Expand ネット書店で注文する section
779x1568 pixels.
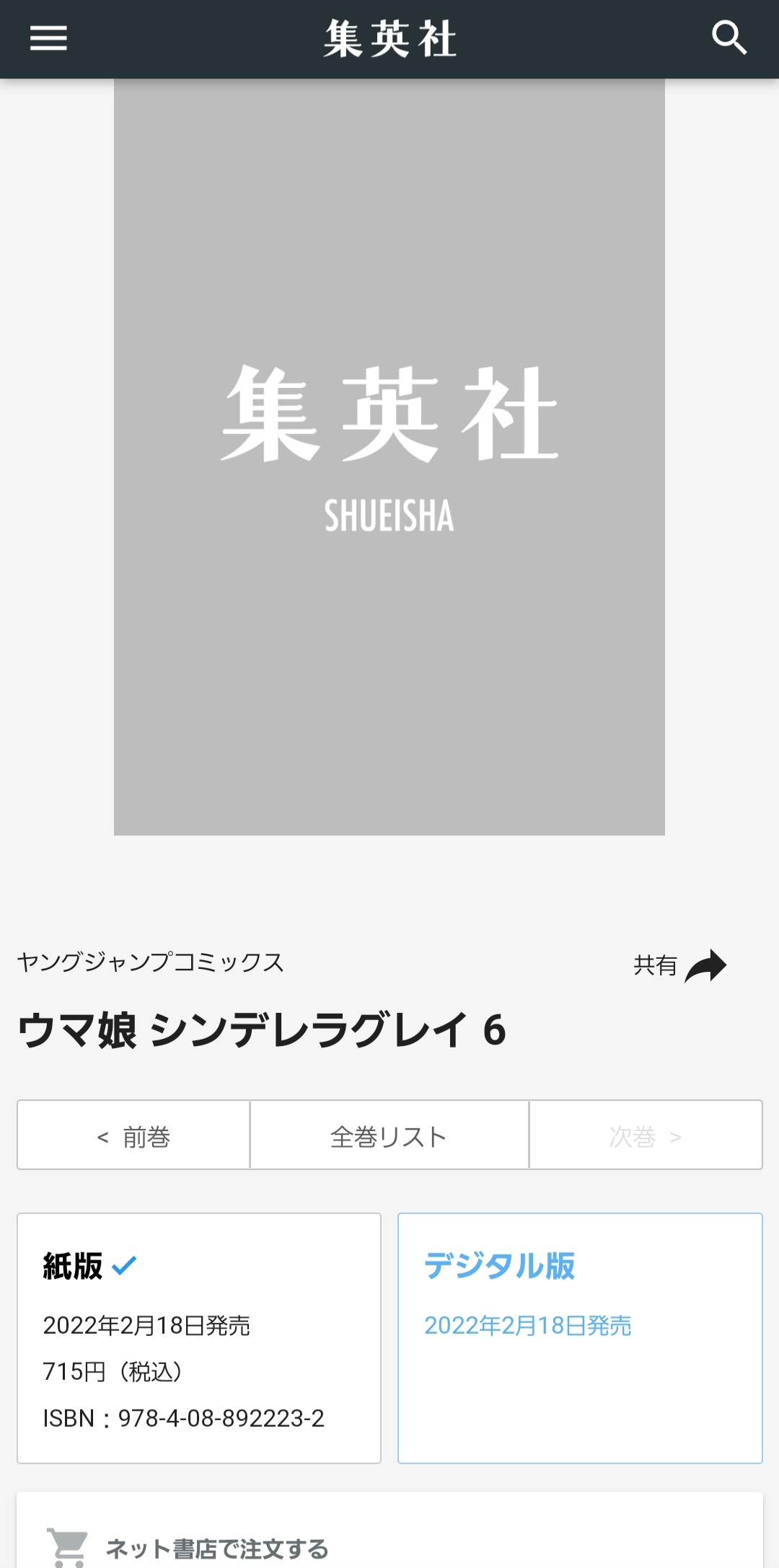point(389,1546)
